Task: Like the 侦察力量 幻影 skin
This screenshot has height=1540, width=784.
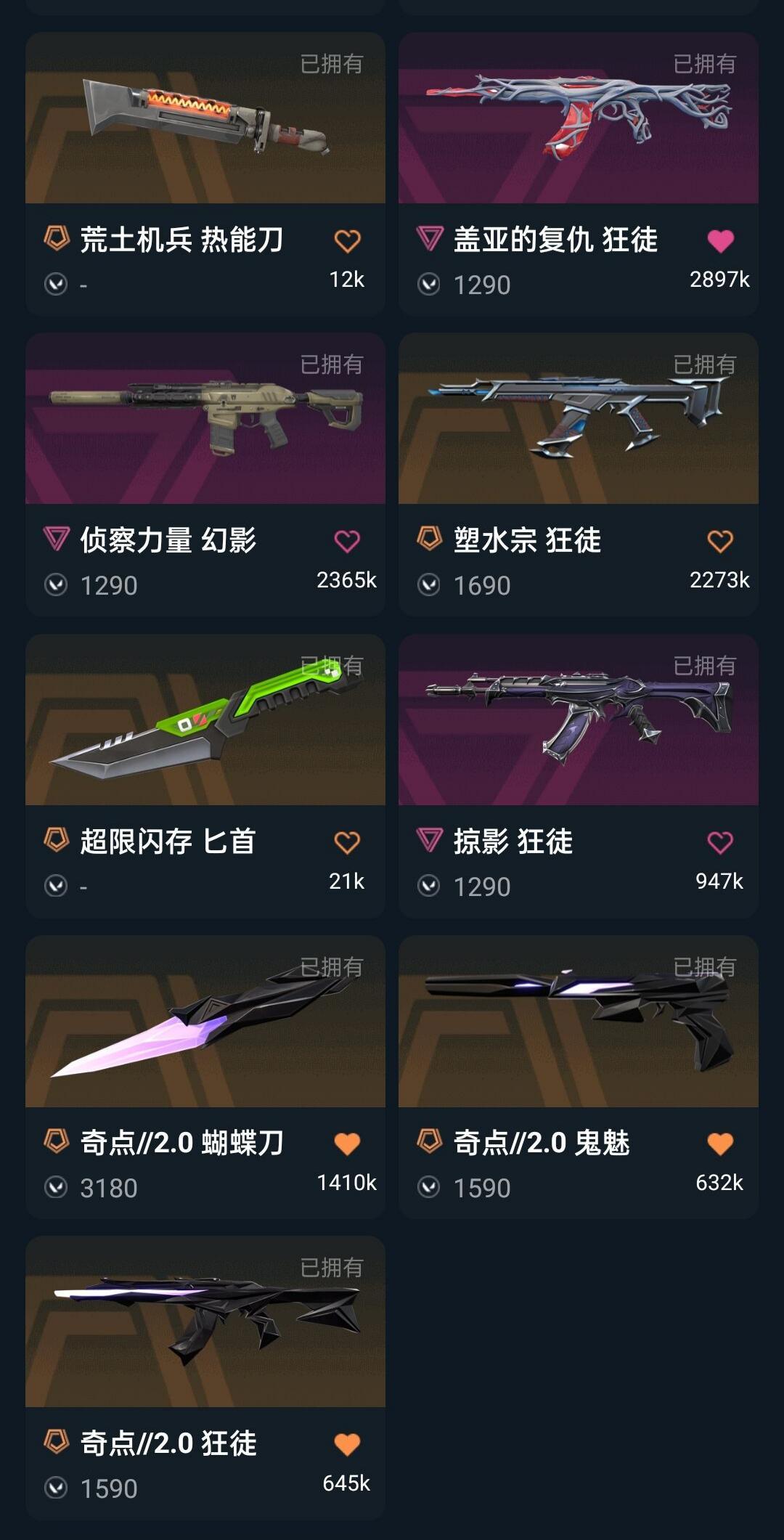Action: pos(347,542)
